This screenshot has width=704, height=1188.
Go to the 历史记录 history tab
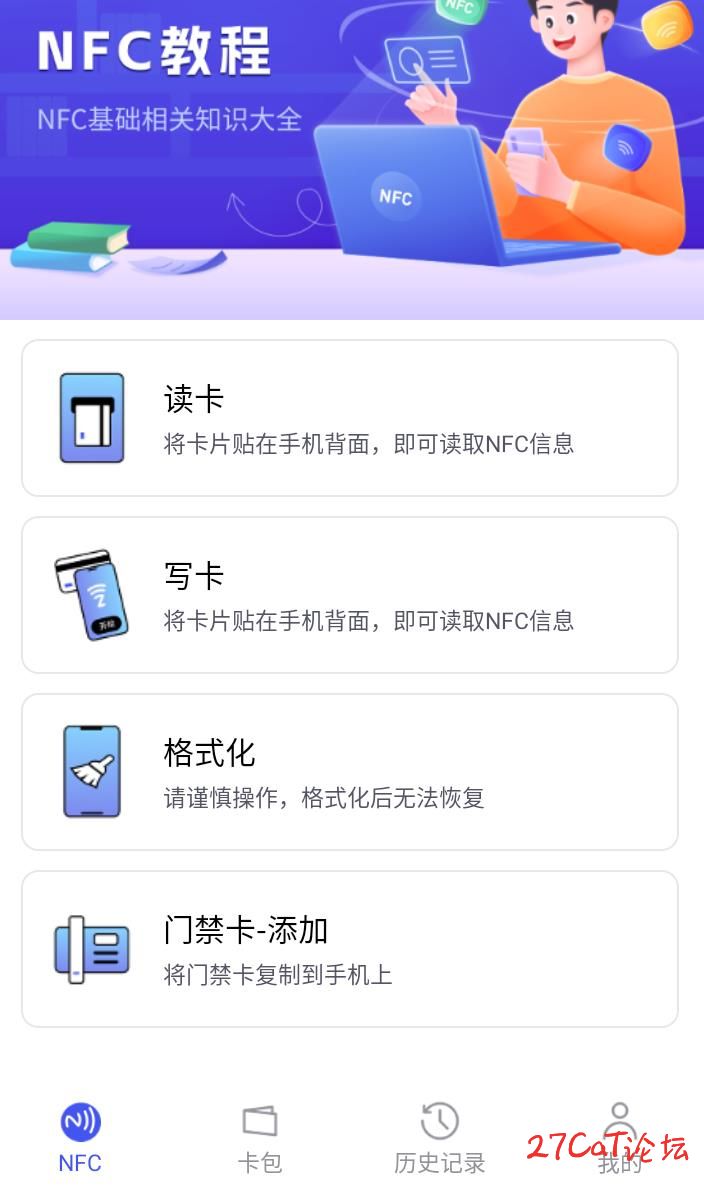[440, 1138]
